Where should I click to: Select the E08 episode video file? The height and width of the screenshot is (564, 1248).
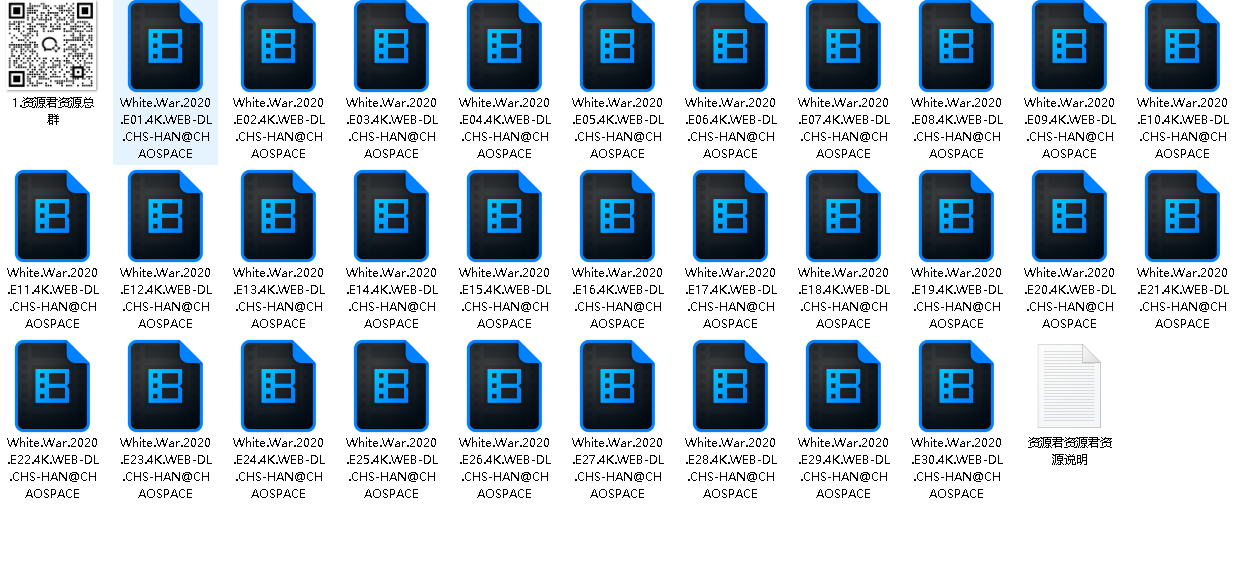[956, 47]
